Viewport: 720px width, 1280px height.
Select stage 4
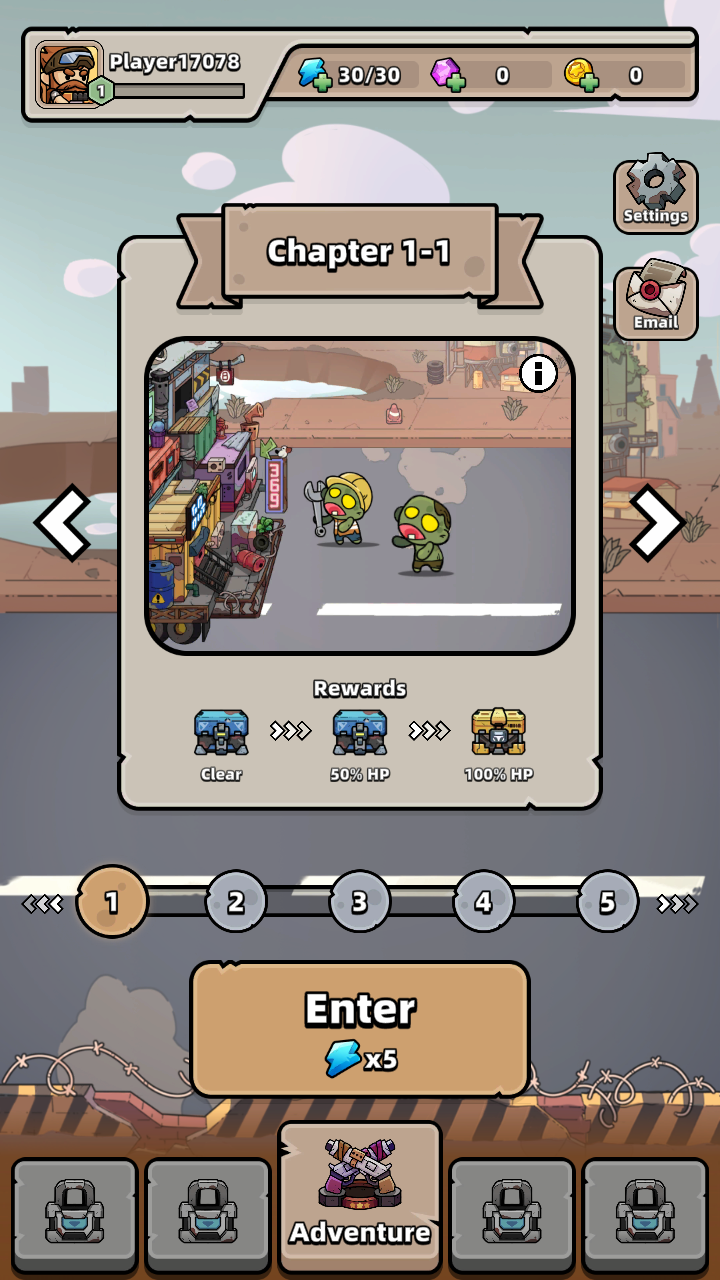coord(483,902)
